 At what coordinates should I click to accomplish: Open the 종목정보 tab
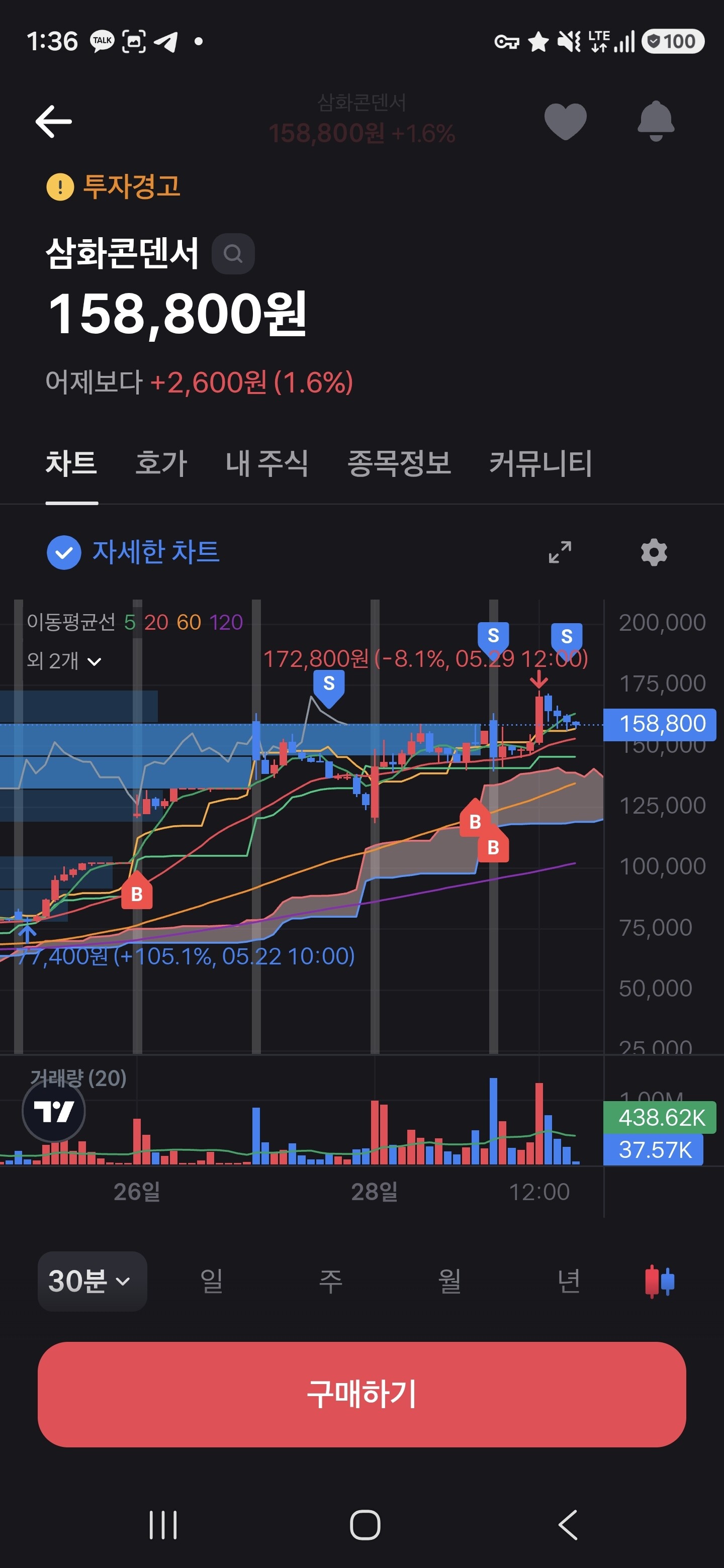[x=399, y=463]
